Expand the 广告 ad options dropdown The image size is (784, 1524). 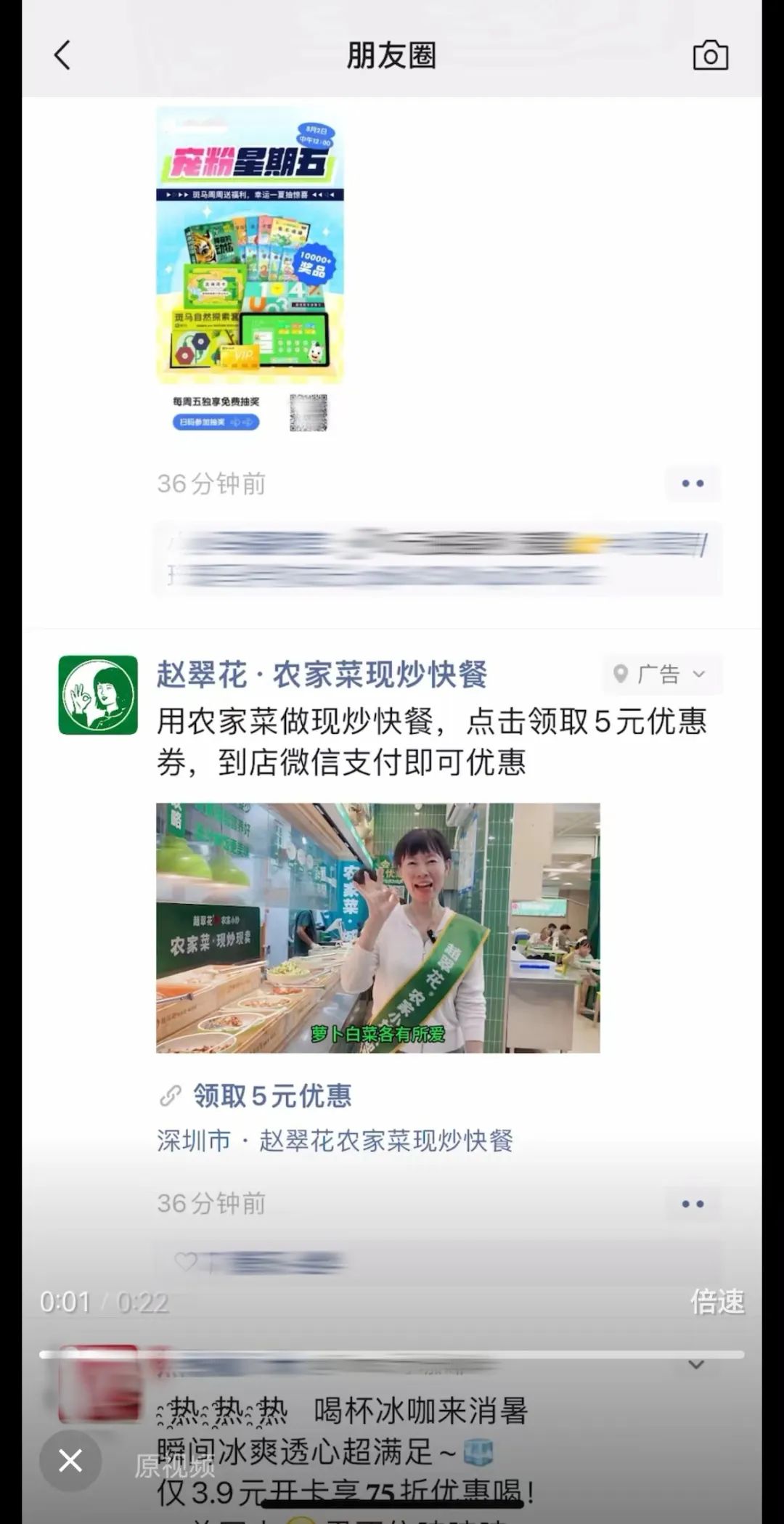[662, 675]
